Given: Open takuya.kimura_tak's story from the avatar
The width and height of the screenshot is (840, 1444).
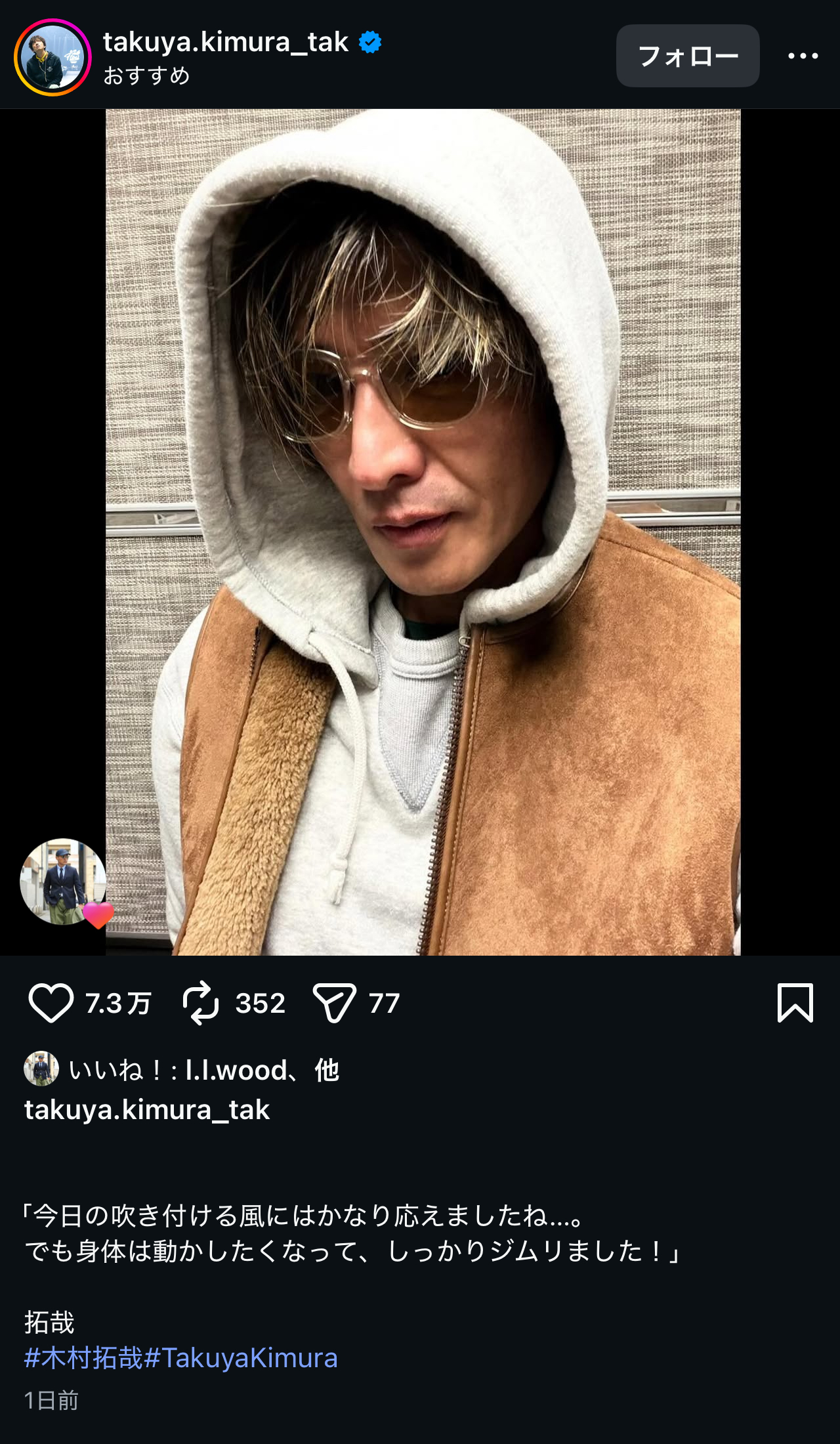Looking at the screenshot, I should pyautogui.click(x=52, y=57).
